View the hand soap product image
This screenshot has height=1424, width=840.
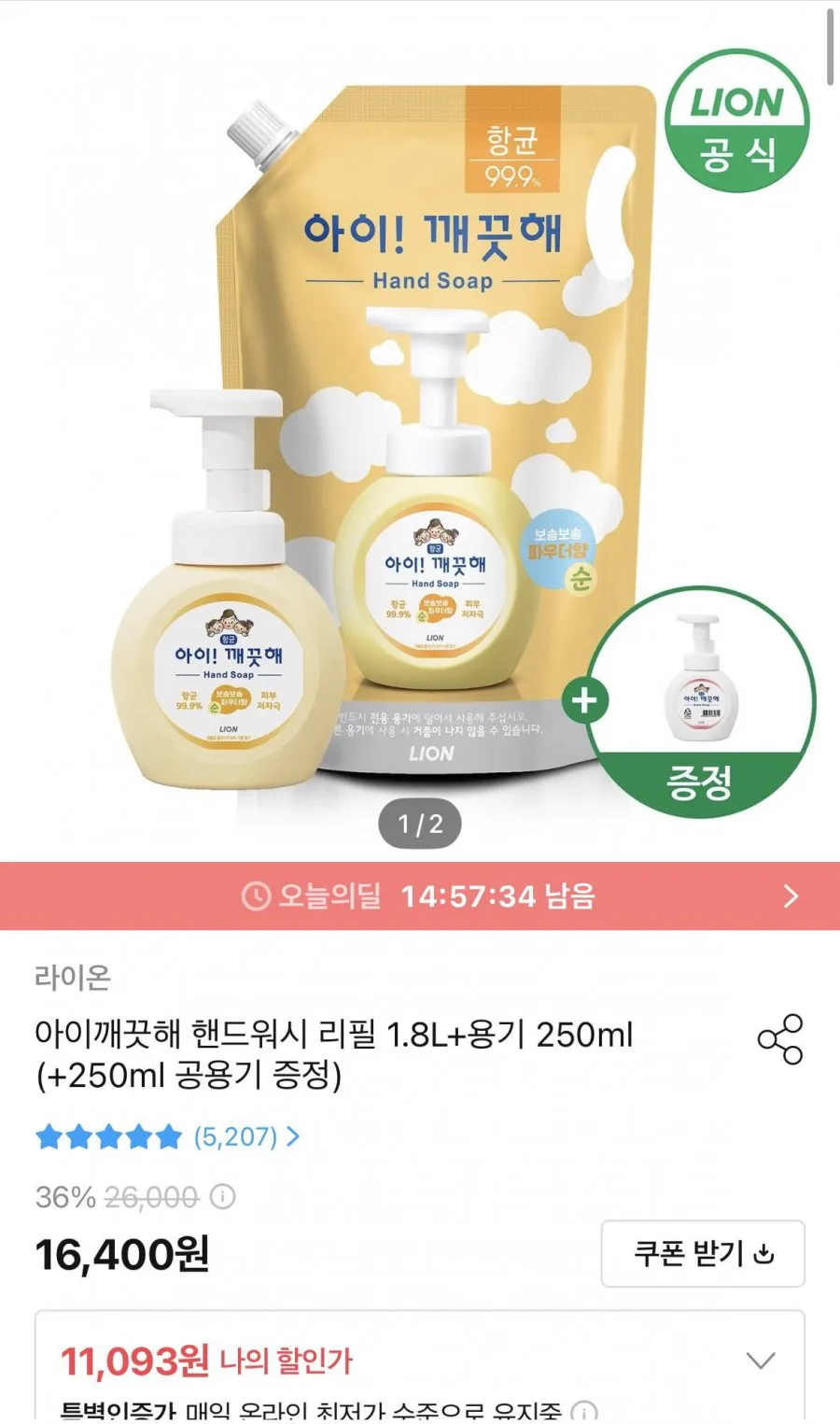point(420,430)
